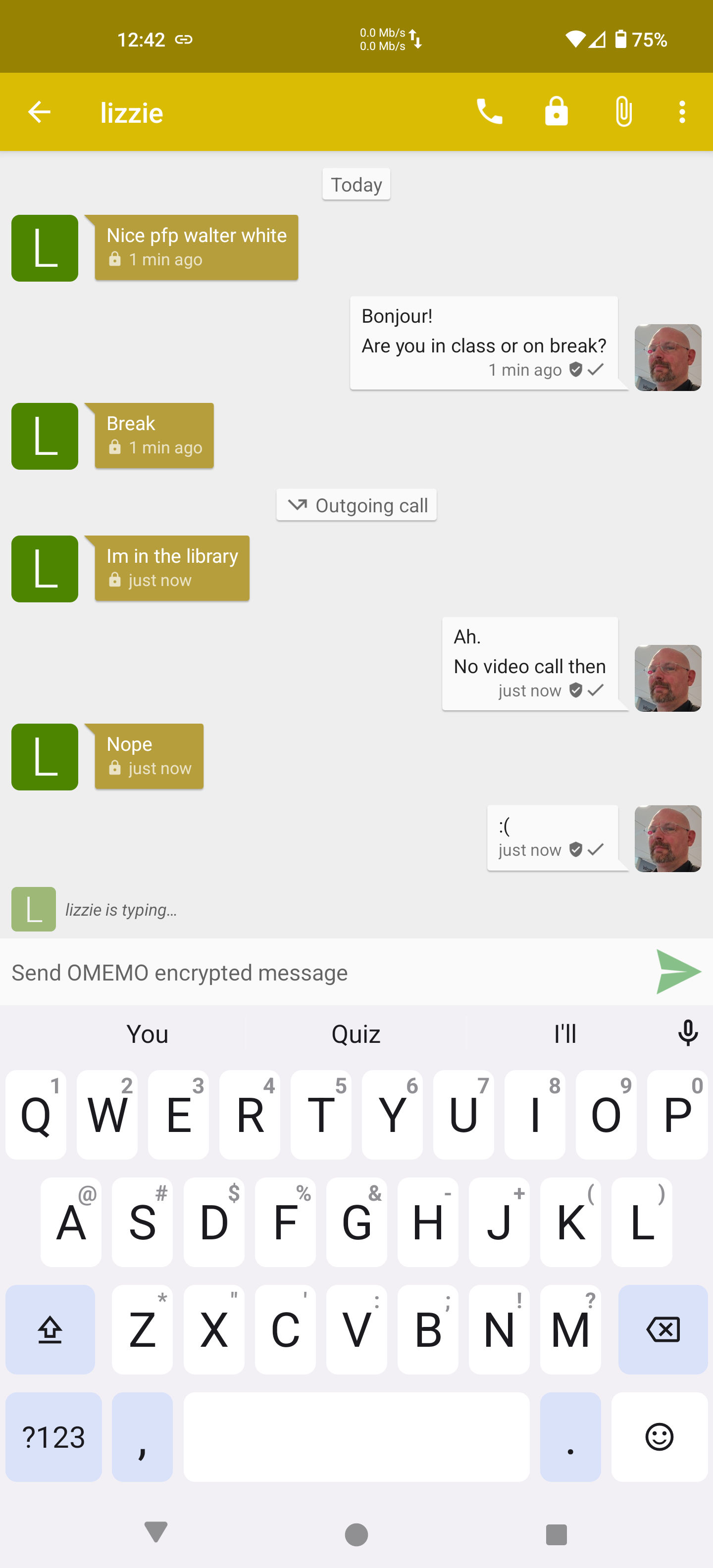Start a voice call with lizzie
This screenshot has width=713, height=1568.
(x=489, y=112)
